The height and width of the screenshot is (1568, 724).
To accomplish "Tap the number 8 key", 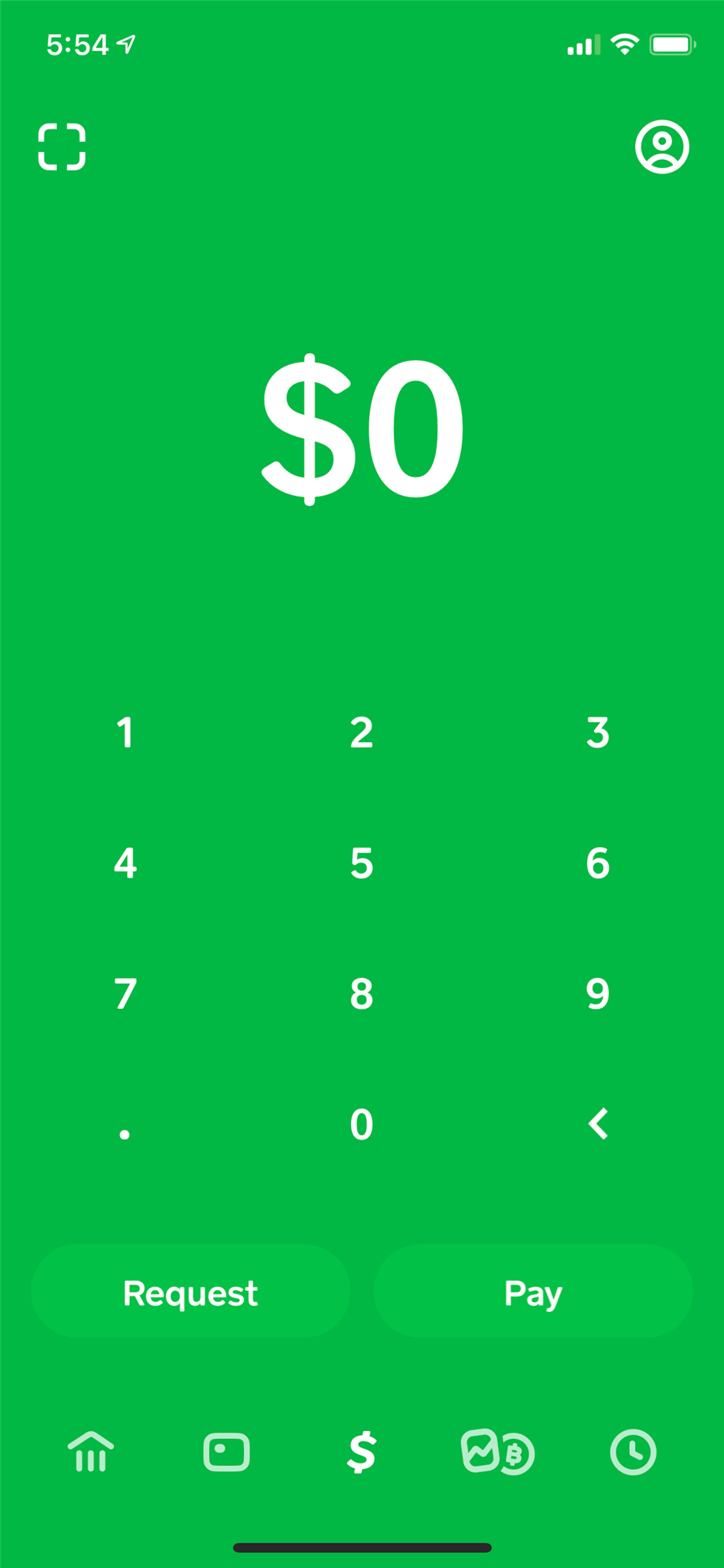I will pos(361,994).
